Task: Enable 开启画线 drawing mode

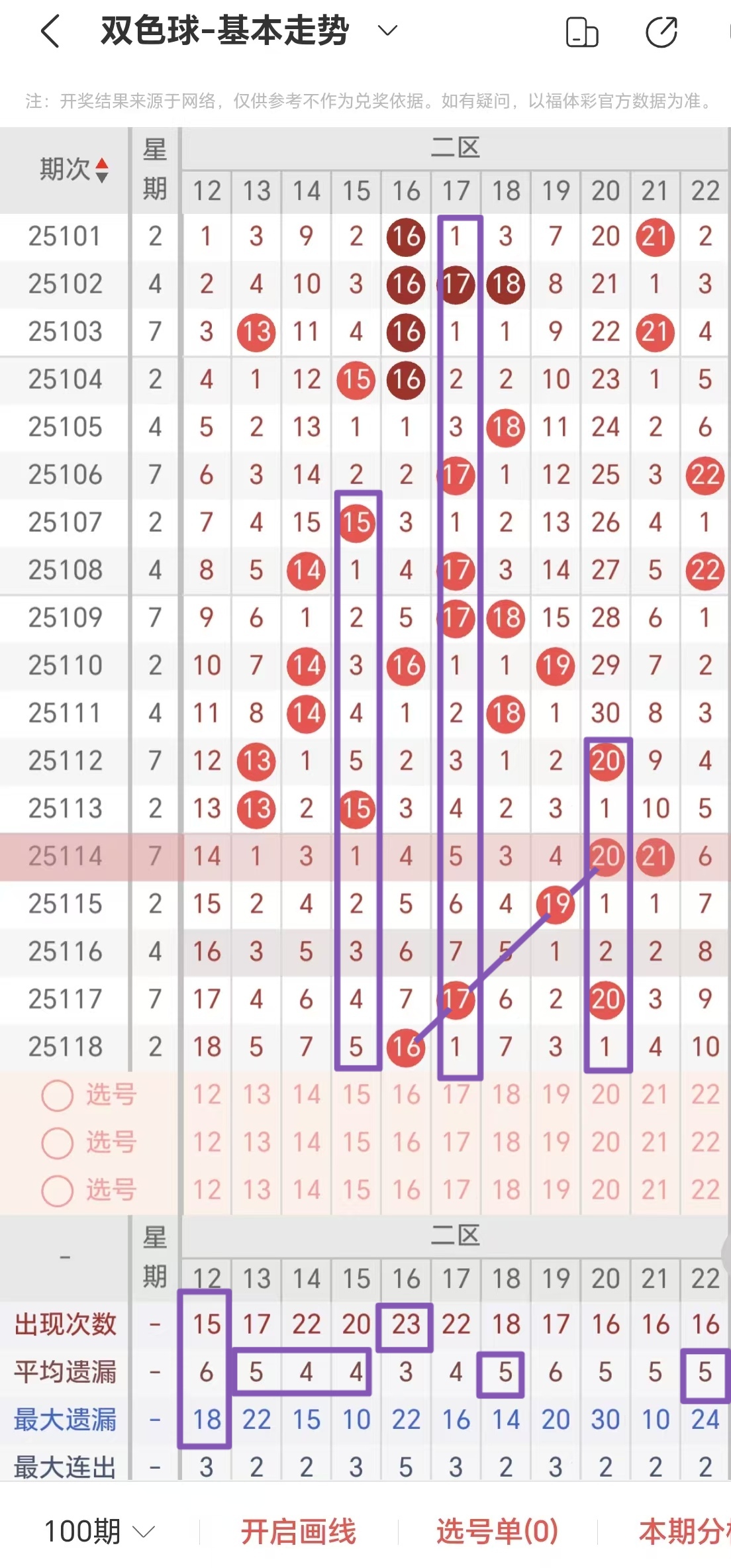Action: point(299,1530)
